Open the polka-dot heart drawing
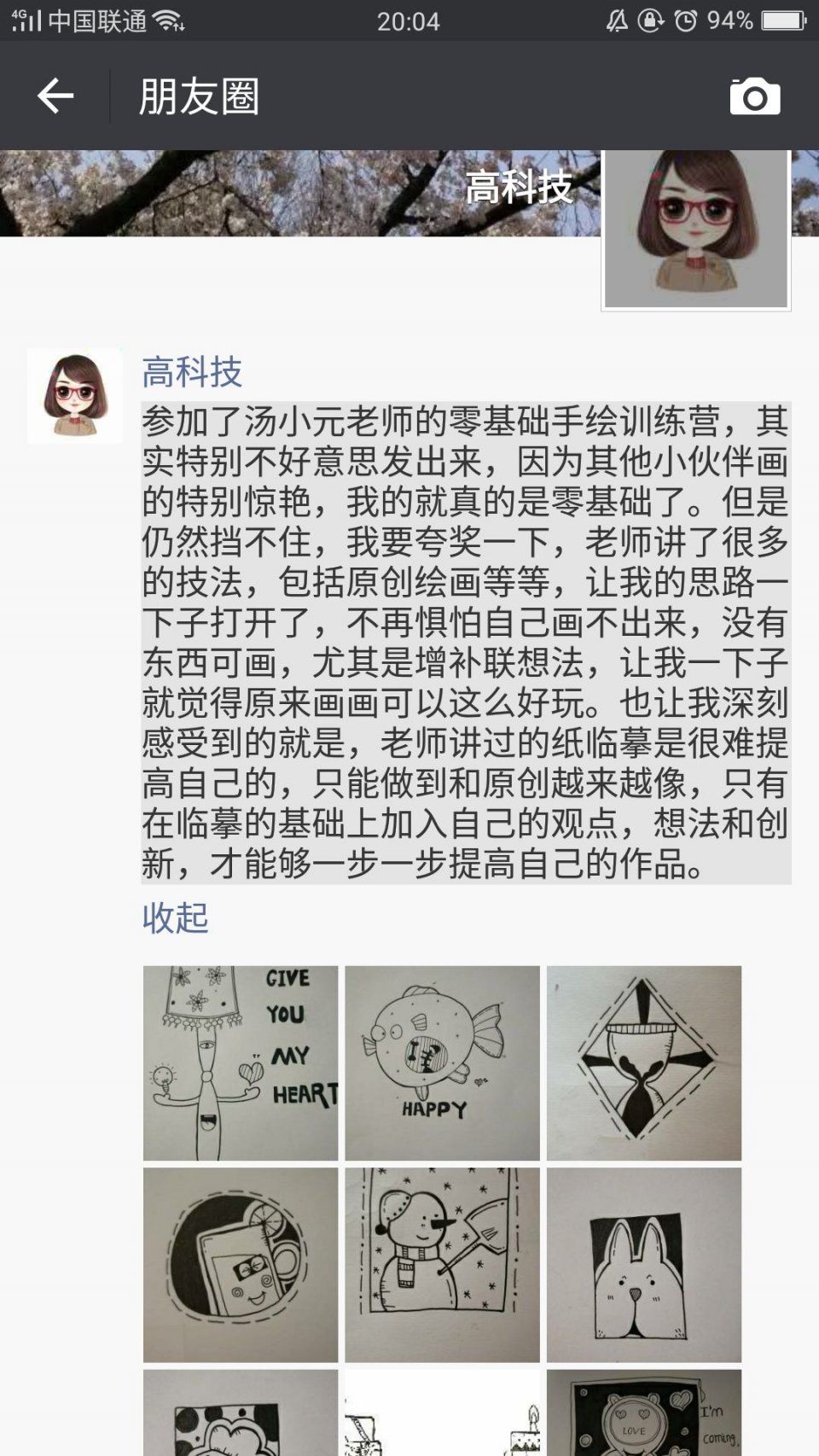819x1456 pixels. point(241,1413)
